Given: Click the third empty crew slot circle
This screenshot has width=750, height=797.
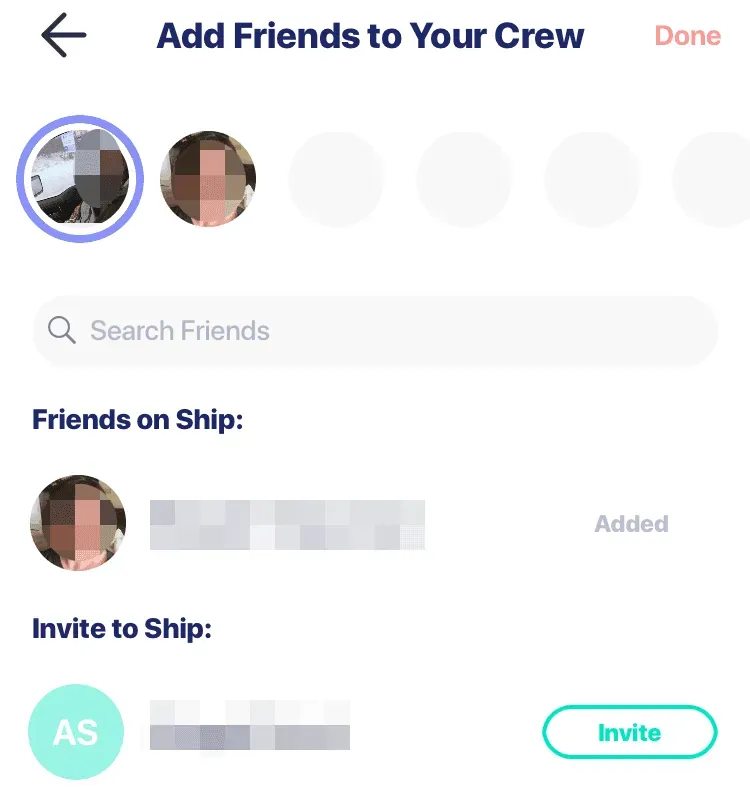Looking at the screenshot, I should tap(336, 178).
